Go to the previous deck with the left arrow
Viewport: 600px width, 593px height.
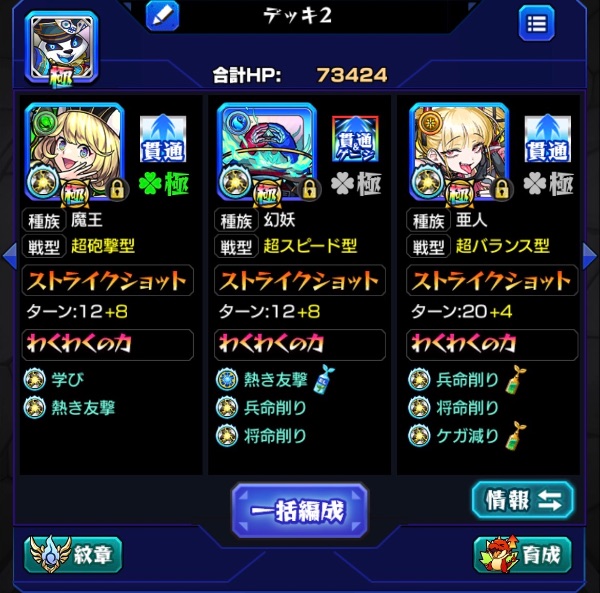tap(9, 249)
